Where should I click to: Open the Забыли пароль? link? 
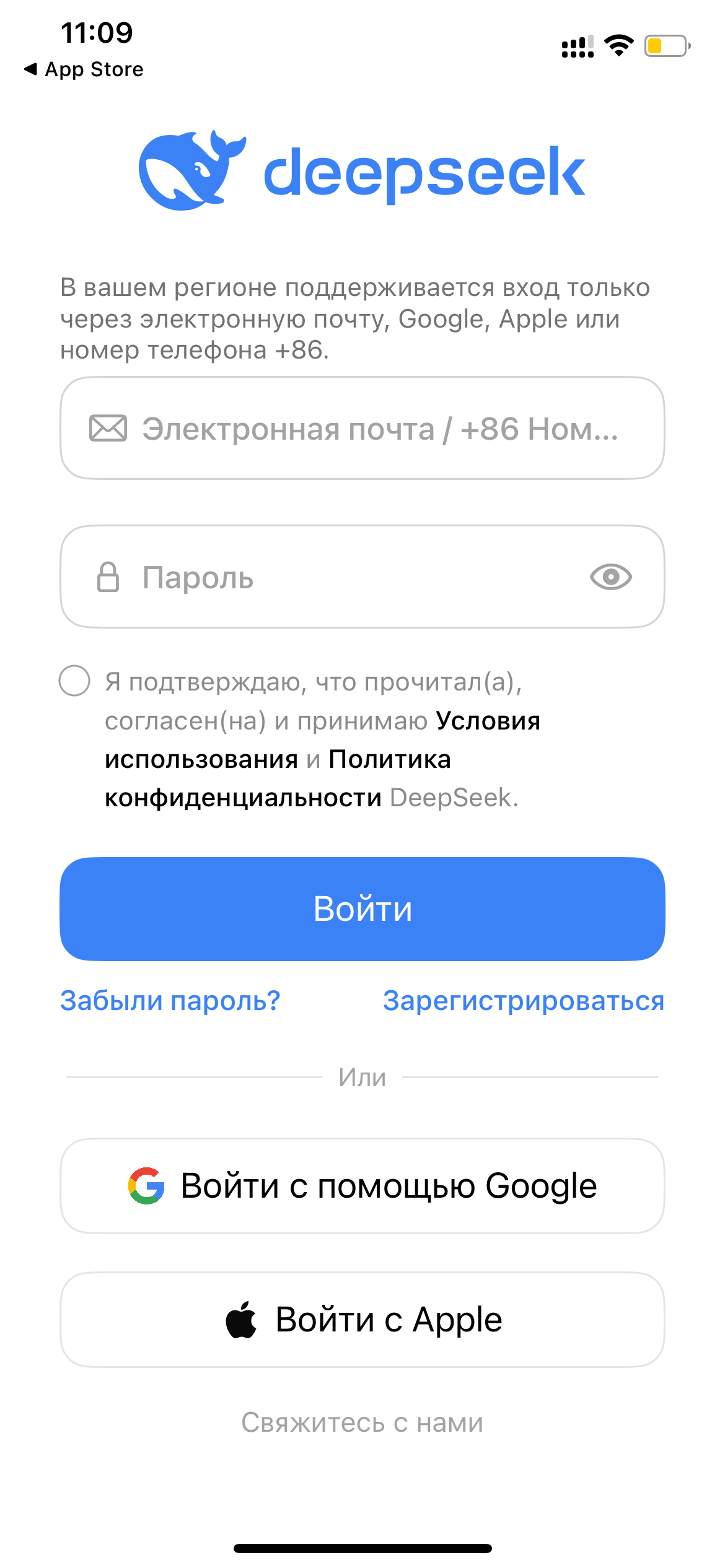[170, 1001]
